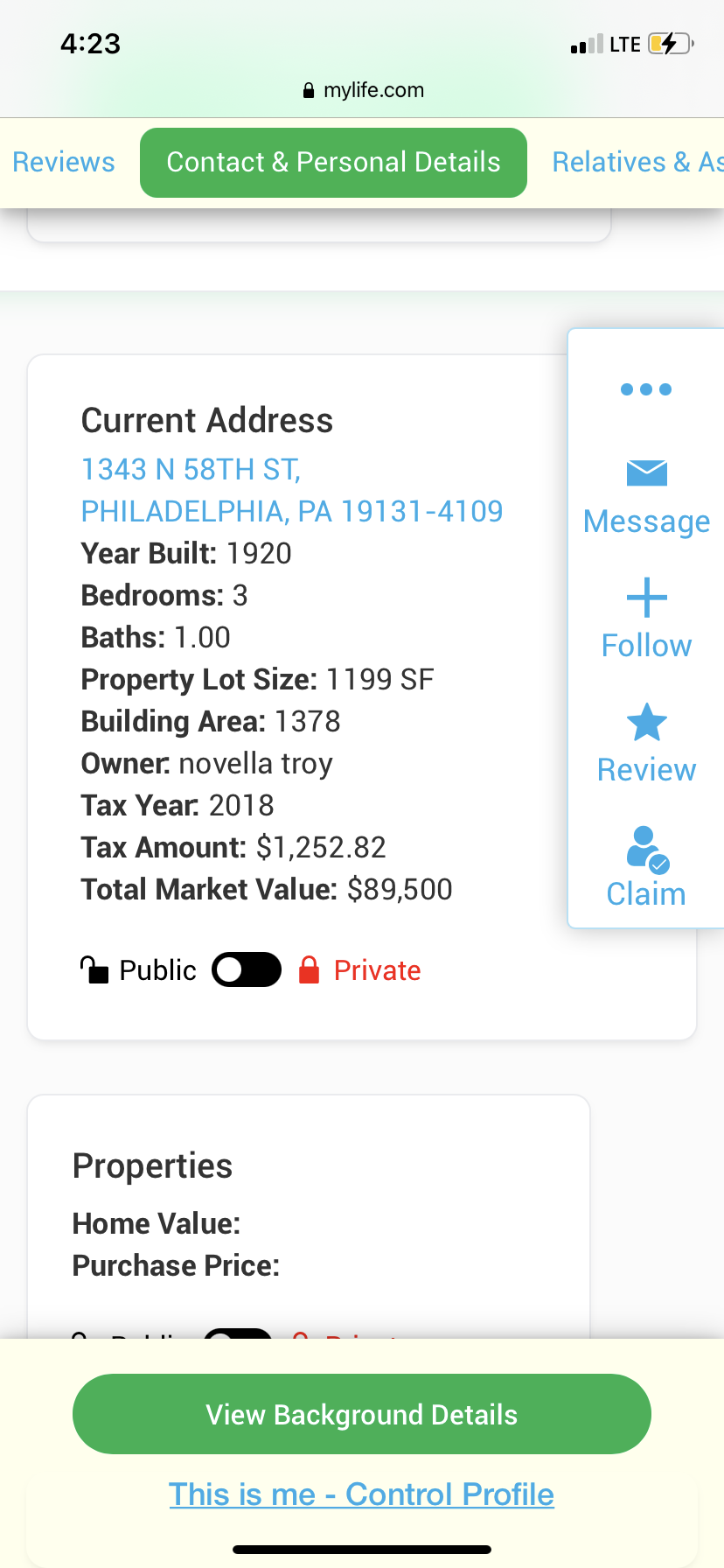Select Contact & Personal Details tab
Viewport: 724px width, 1568px height.
tap(333, 163)
